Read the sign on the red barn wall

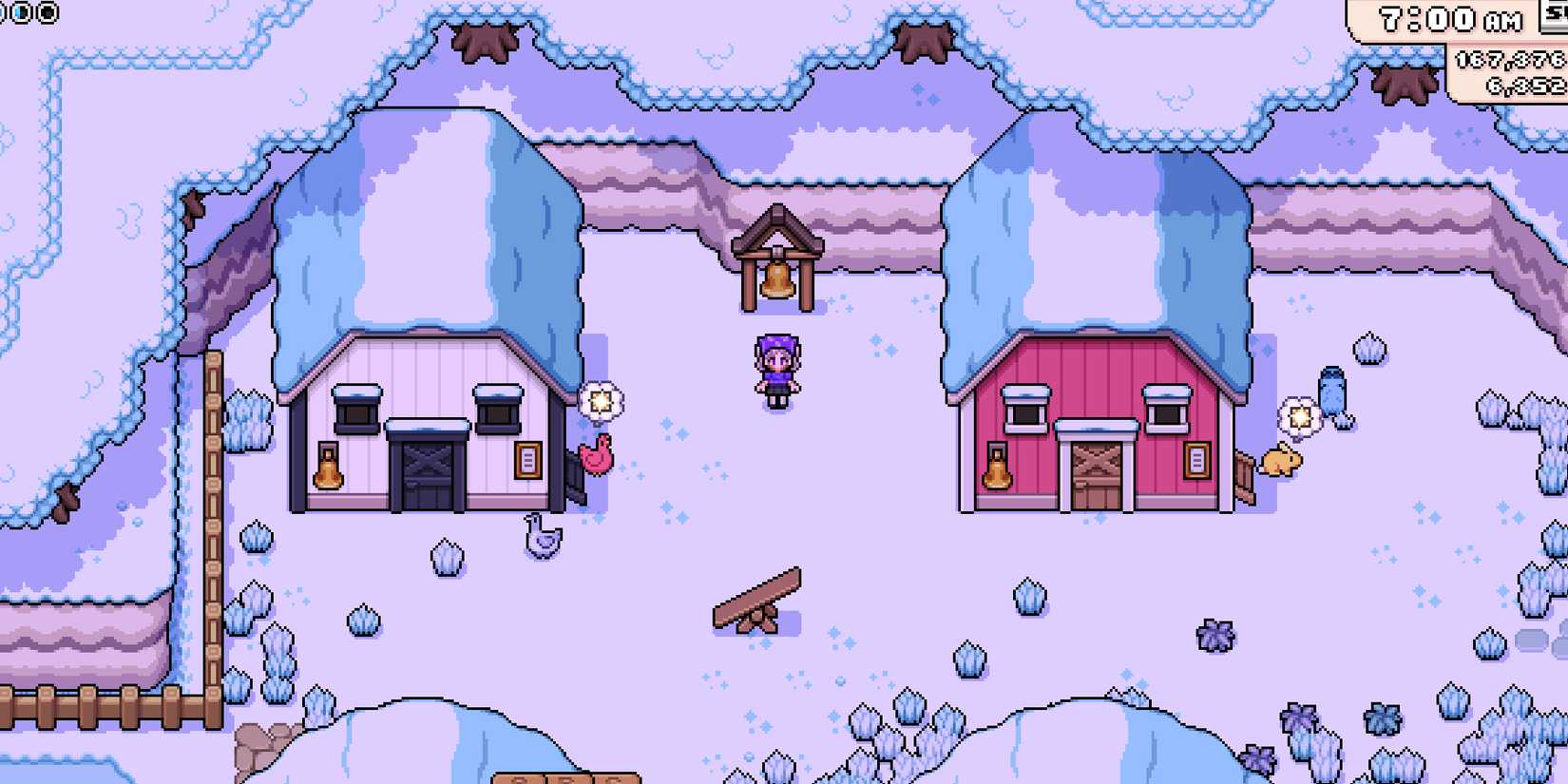(x=1196, y=461)
